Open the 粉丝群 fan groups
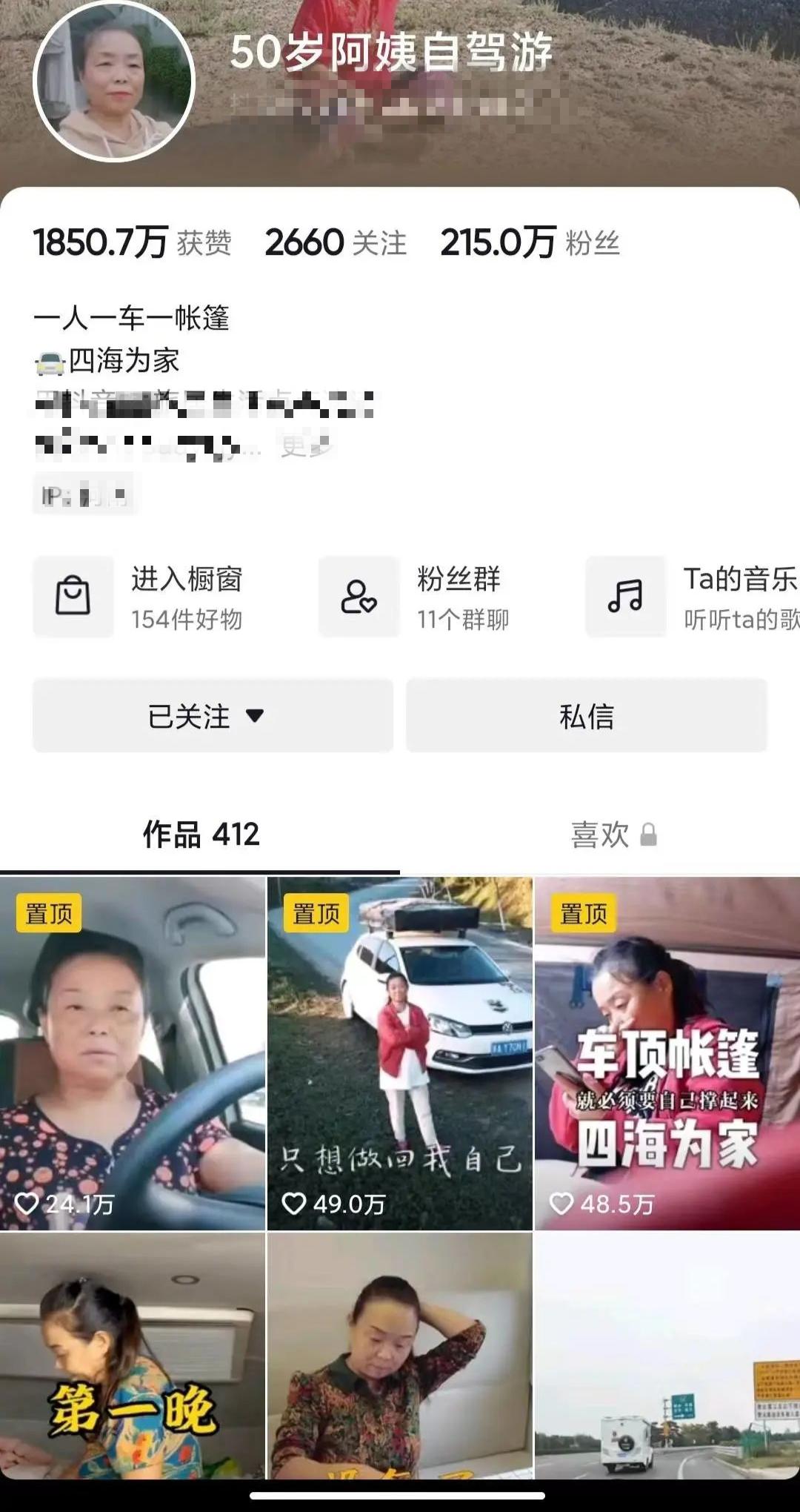This screenshot has height=1512, width=800. click(x=415, y=597)
